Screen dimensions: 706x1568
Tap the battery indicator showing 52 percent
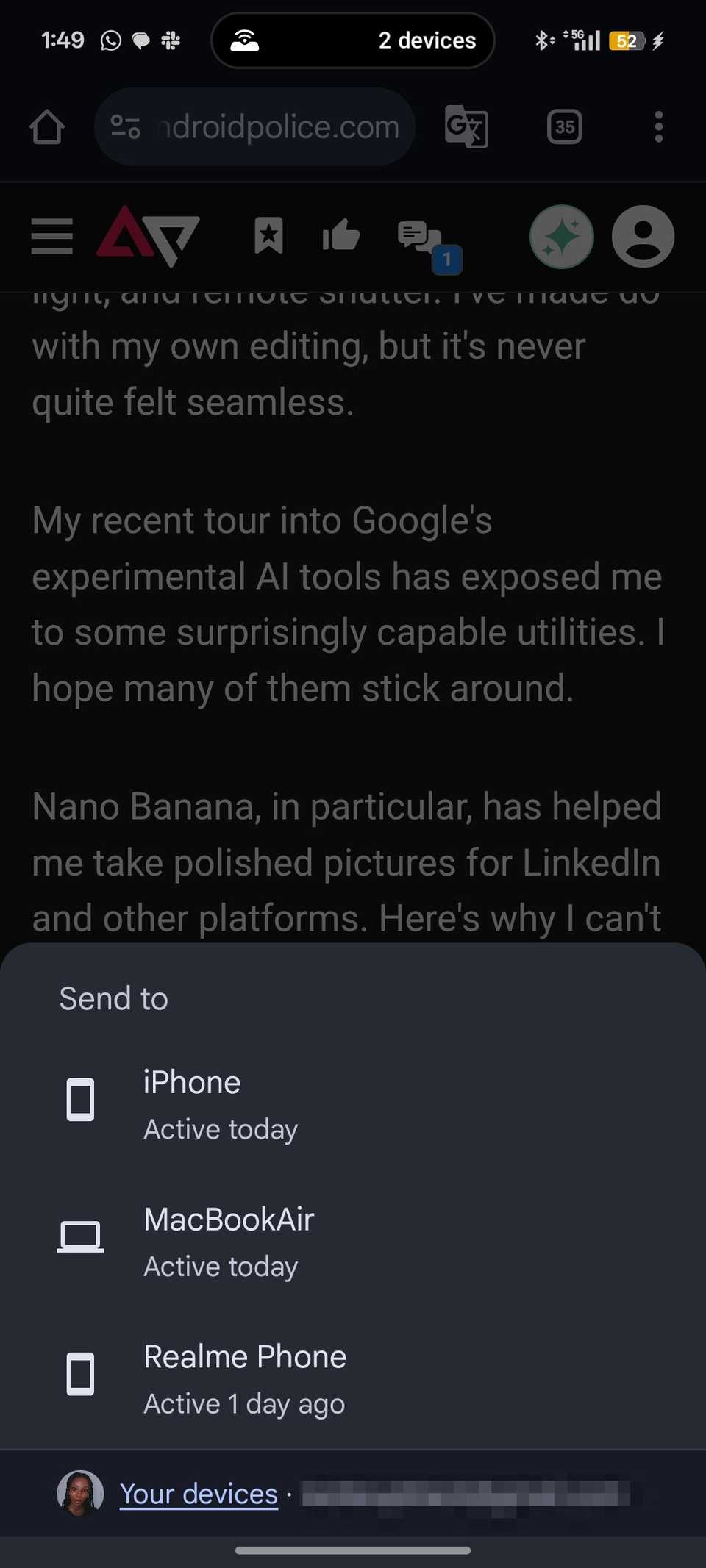click(626, 40)
